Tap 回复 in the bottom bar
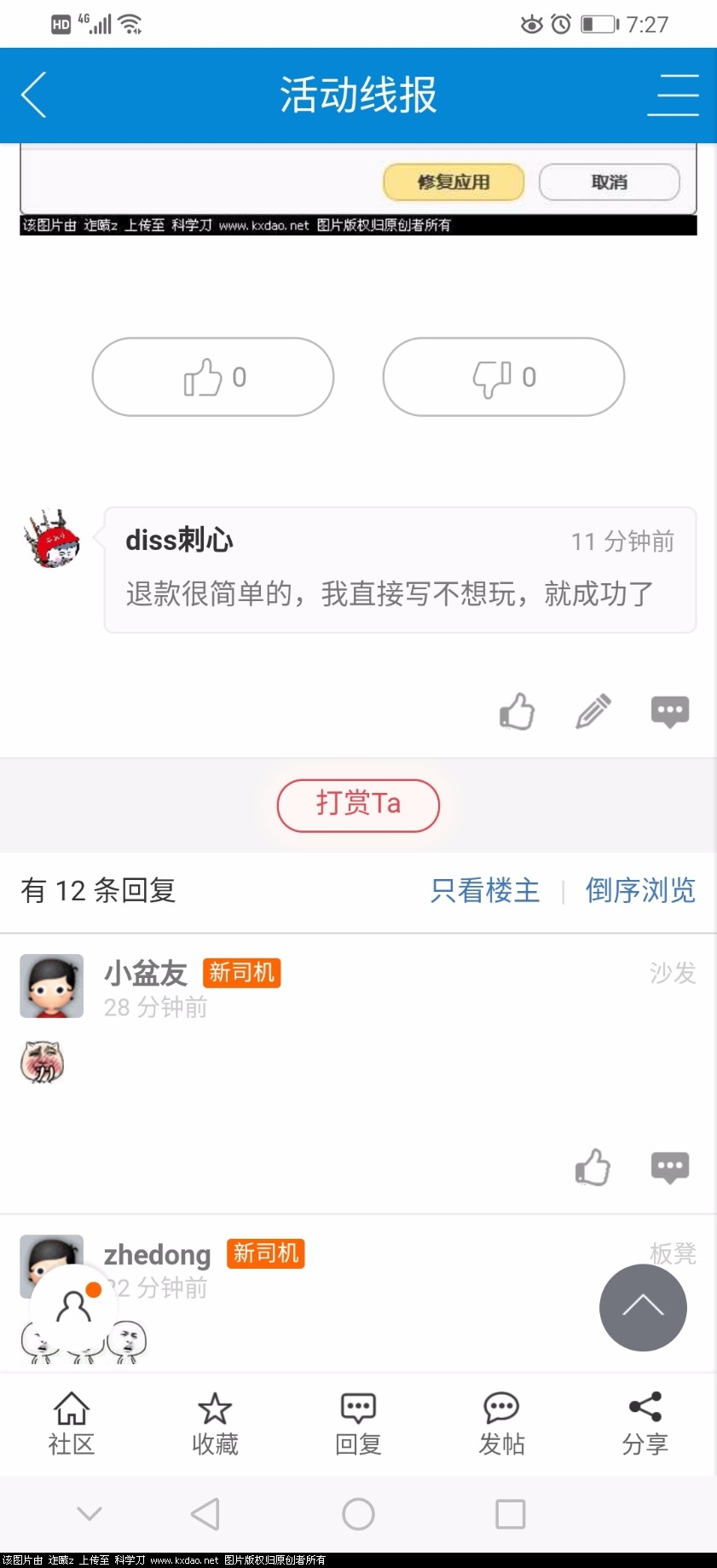Image resolution: width=717 pixels, height=1568 pixels. click(358, 1423)
